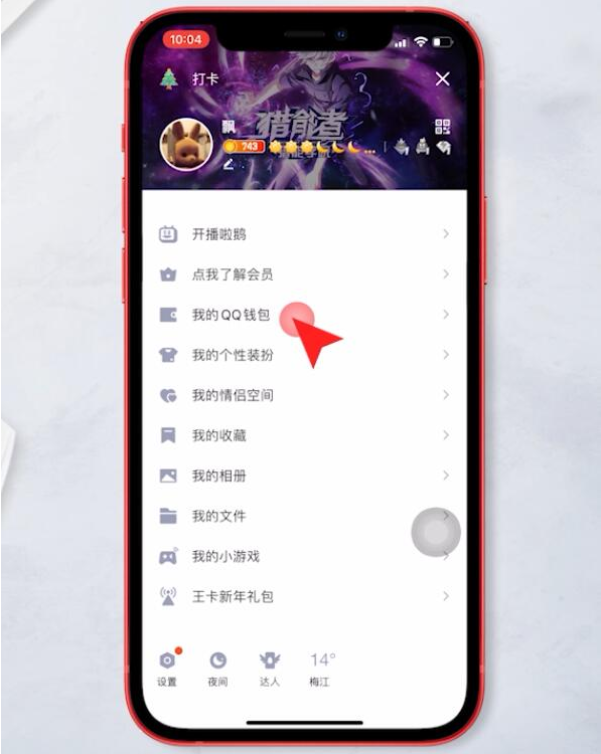Switch to 夜间 night mode
Image resolution: width=601 pixels, height=754 pixels.
coord(218,668)
